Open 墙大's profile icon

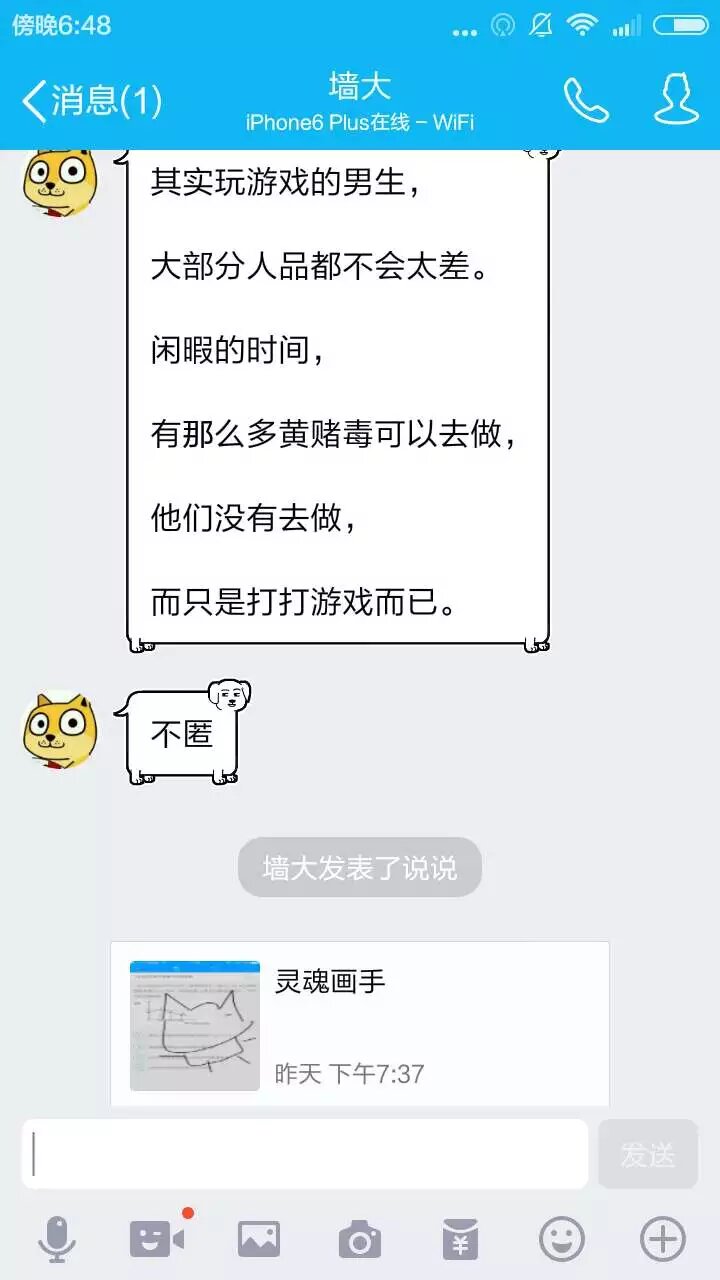(676, 99)
